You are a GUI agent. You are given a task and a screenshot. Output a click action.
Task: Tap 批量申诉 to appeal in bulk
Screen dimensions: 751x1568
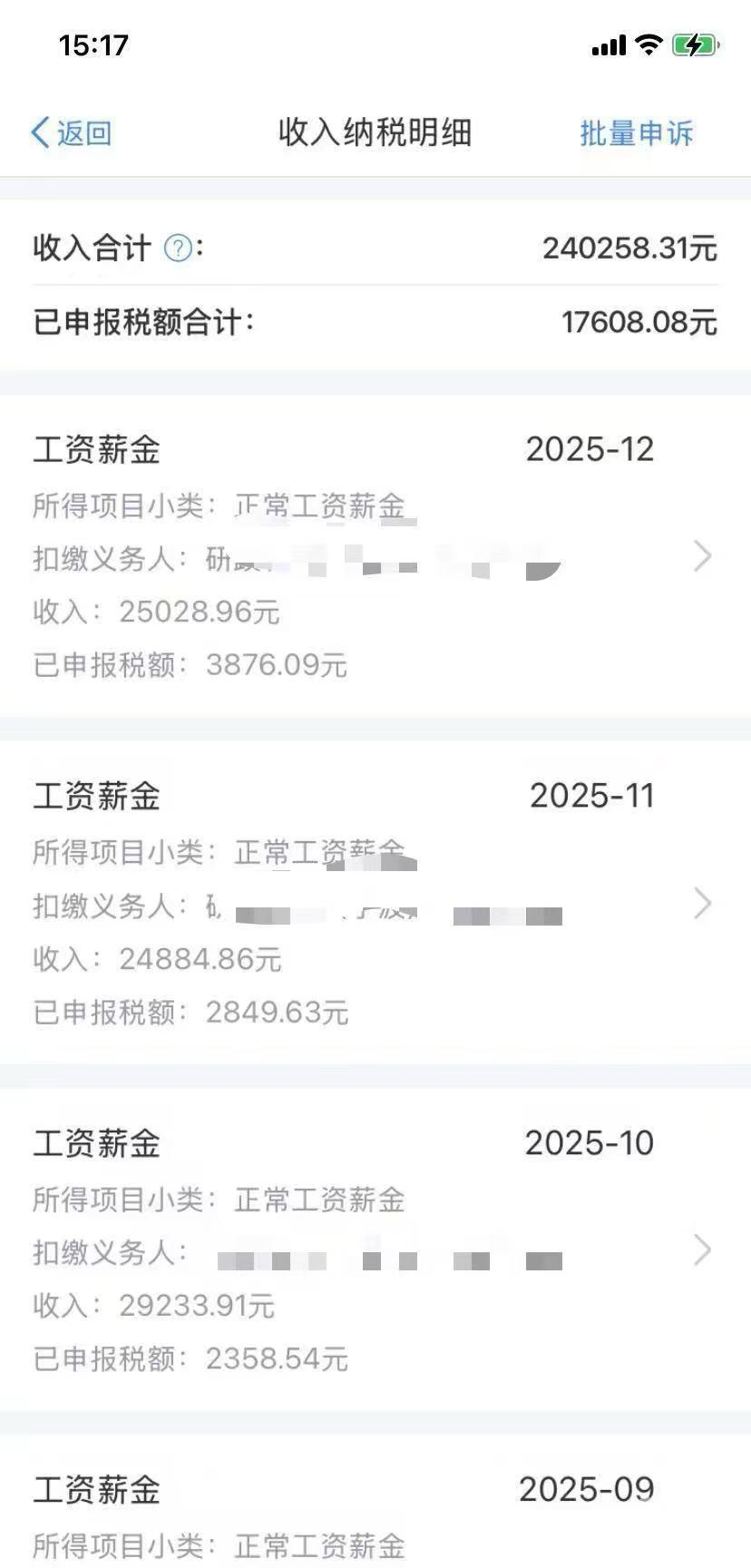pyautogui.click(x=636, y=133)
